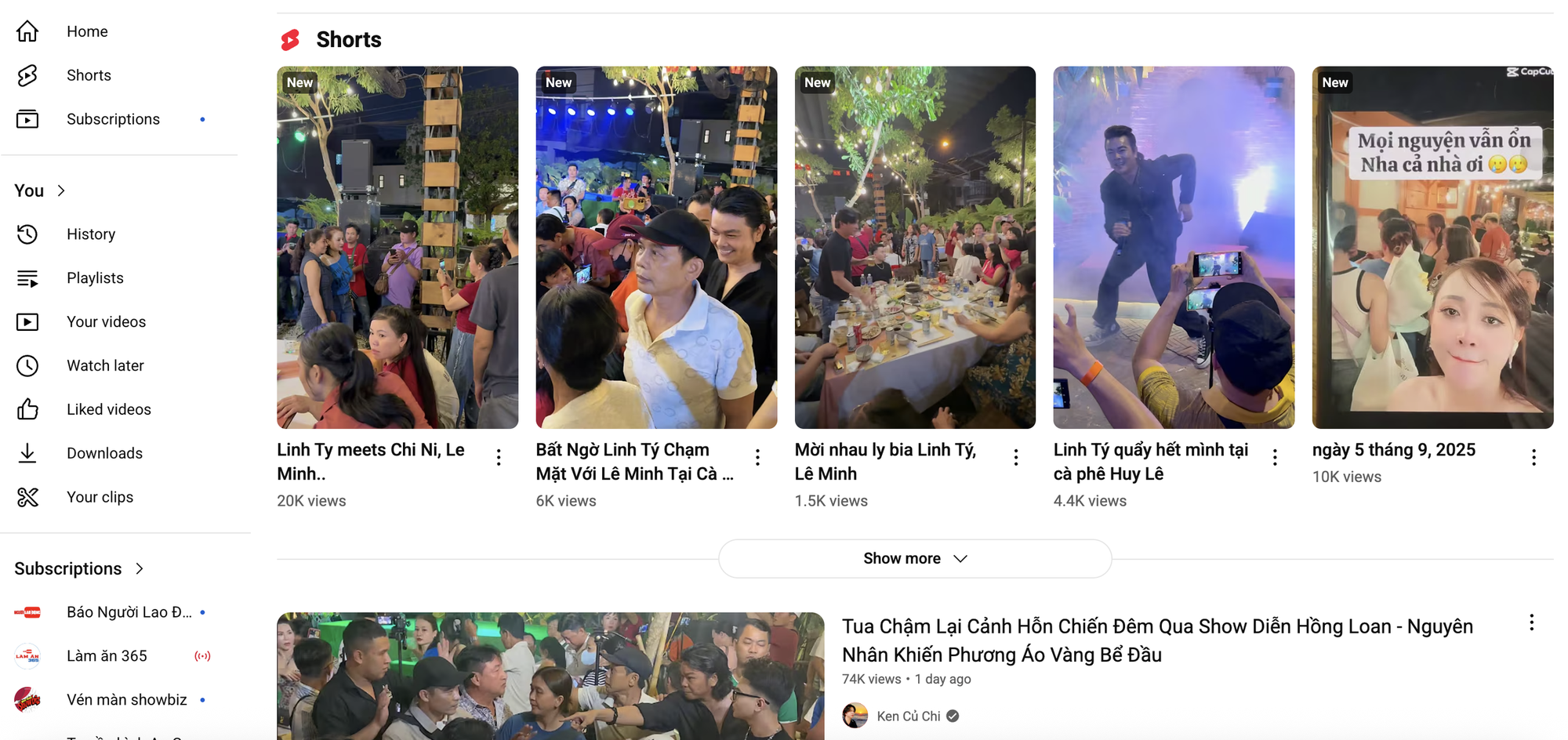This screenshot has width=1568, height=740.
Task: Open Liked videos
Action: [x=108, y=410]
